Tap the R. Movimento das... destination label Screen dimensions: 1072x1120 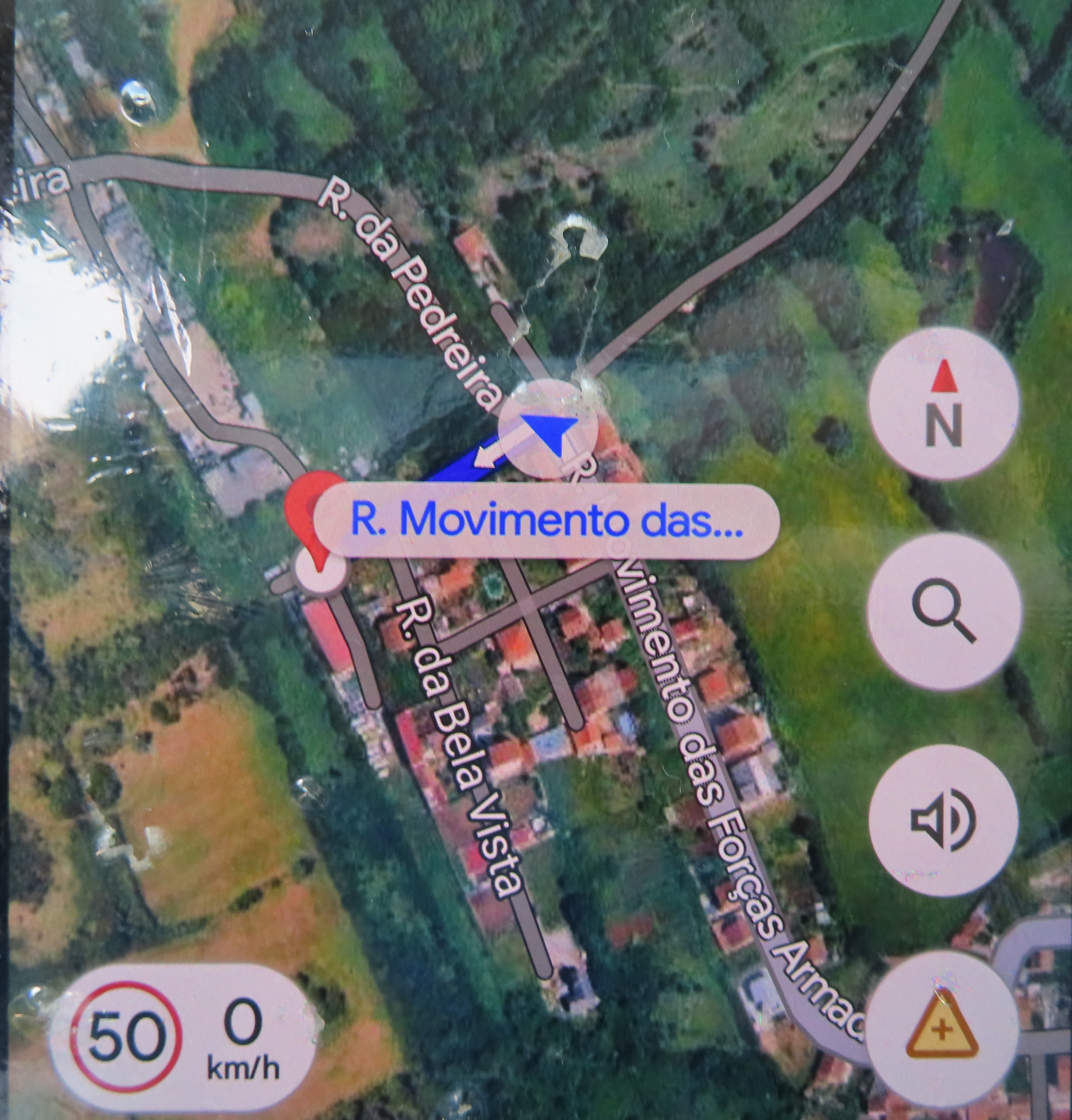point(546,521)
